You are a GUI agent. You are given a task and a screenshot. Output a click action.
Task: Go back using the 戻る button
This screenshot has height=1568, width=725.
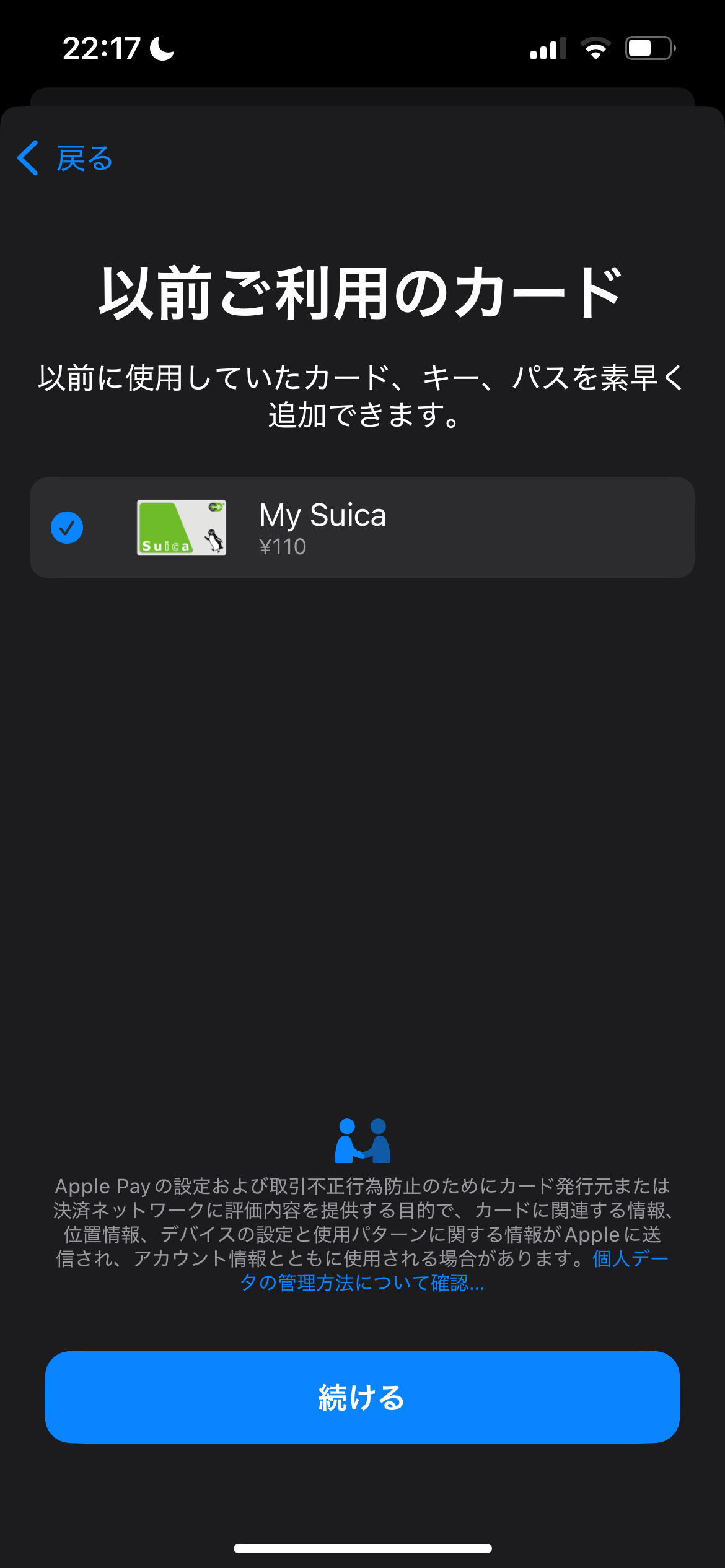click(x=65, y=159)
